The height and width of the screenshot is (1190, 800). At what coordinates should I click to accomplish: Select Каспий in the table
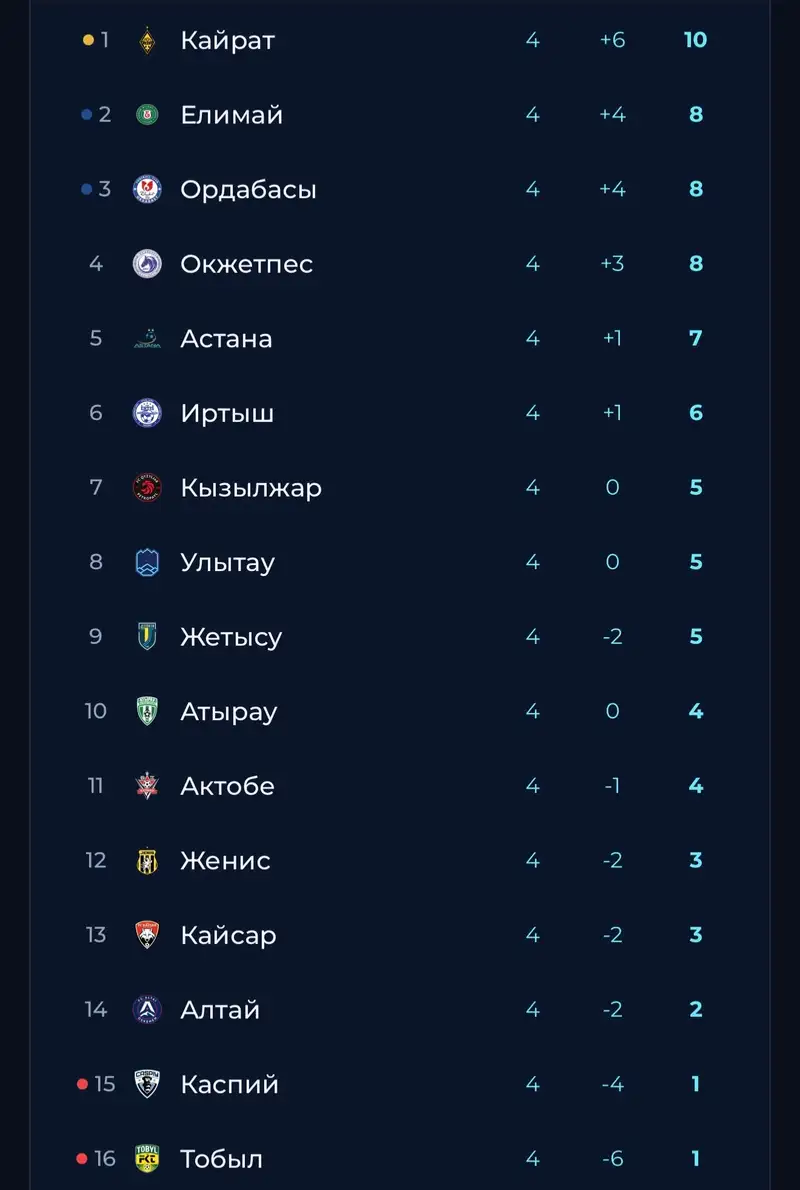pos(229,1084)
